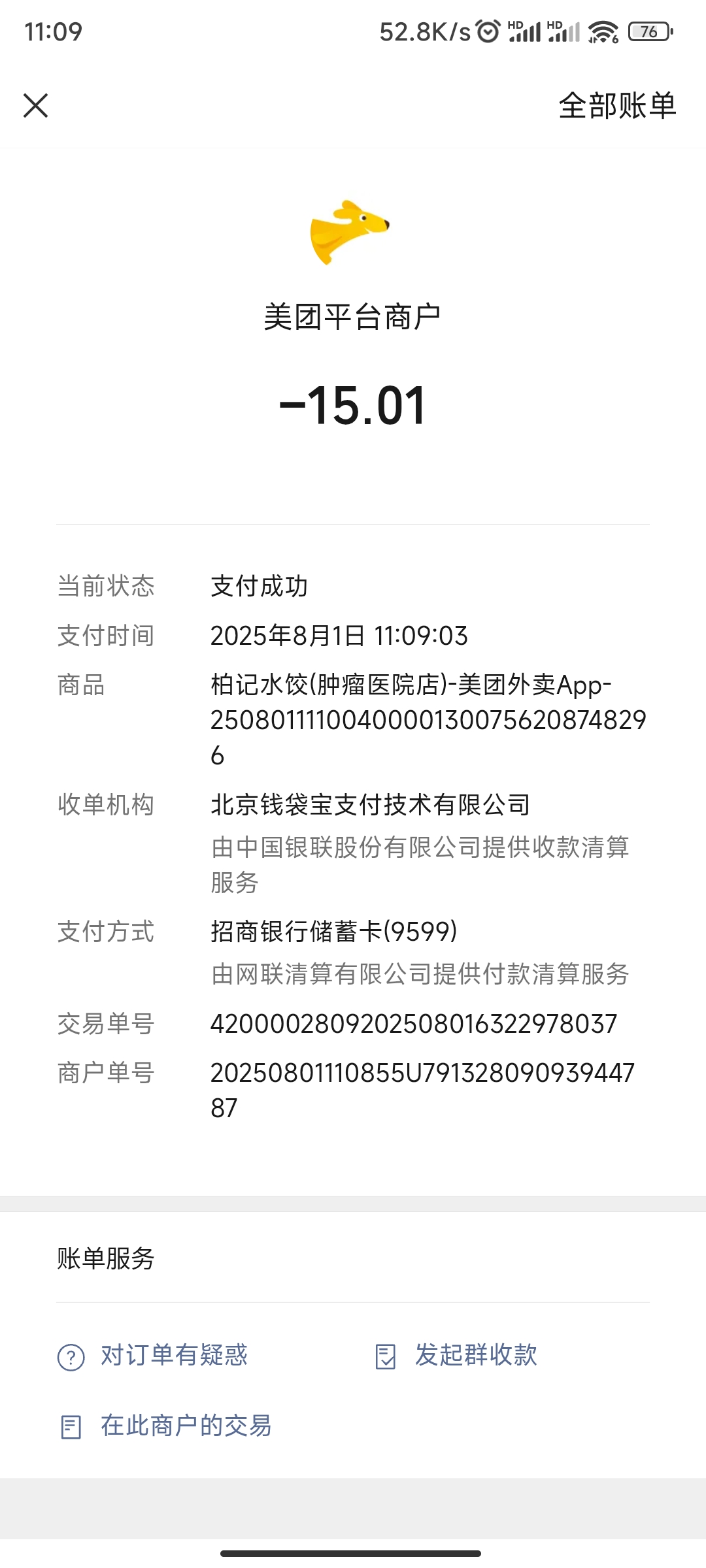Open 全部账单 to view all bills

(x=616, y=105)
